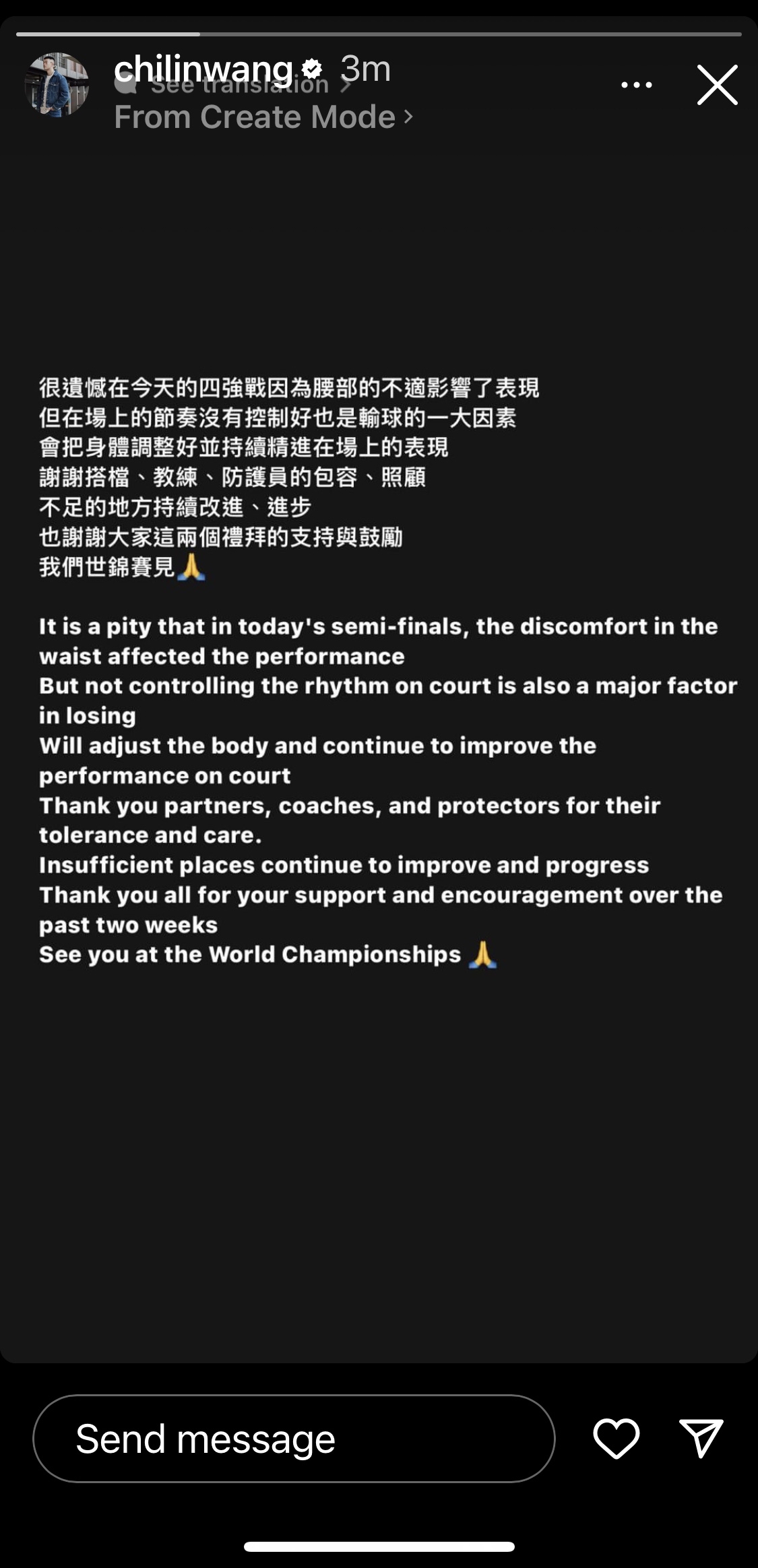Screen dimensions: 758x1568
Task: Tap the chilinwang username
Action: click(203, 68)
